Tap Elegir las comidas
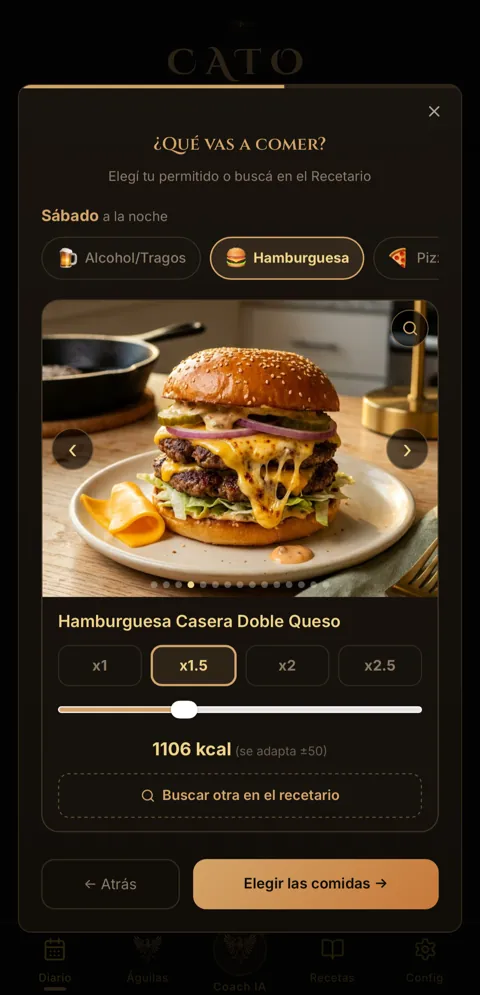Viewport: 480px width, 995px height. [316, 884]
